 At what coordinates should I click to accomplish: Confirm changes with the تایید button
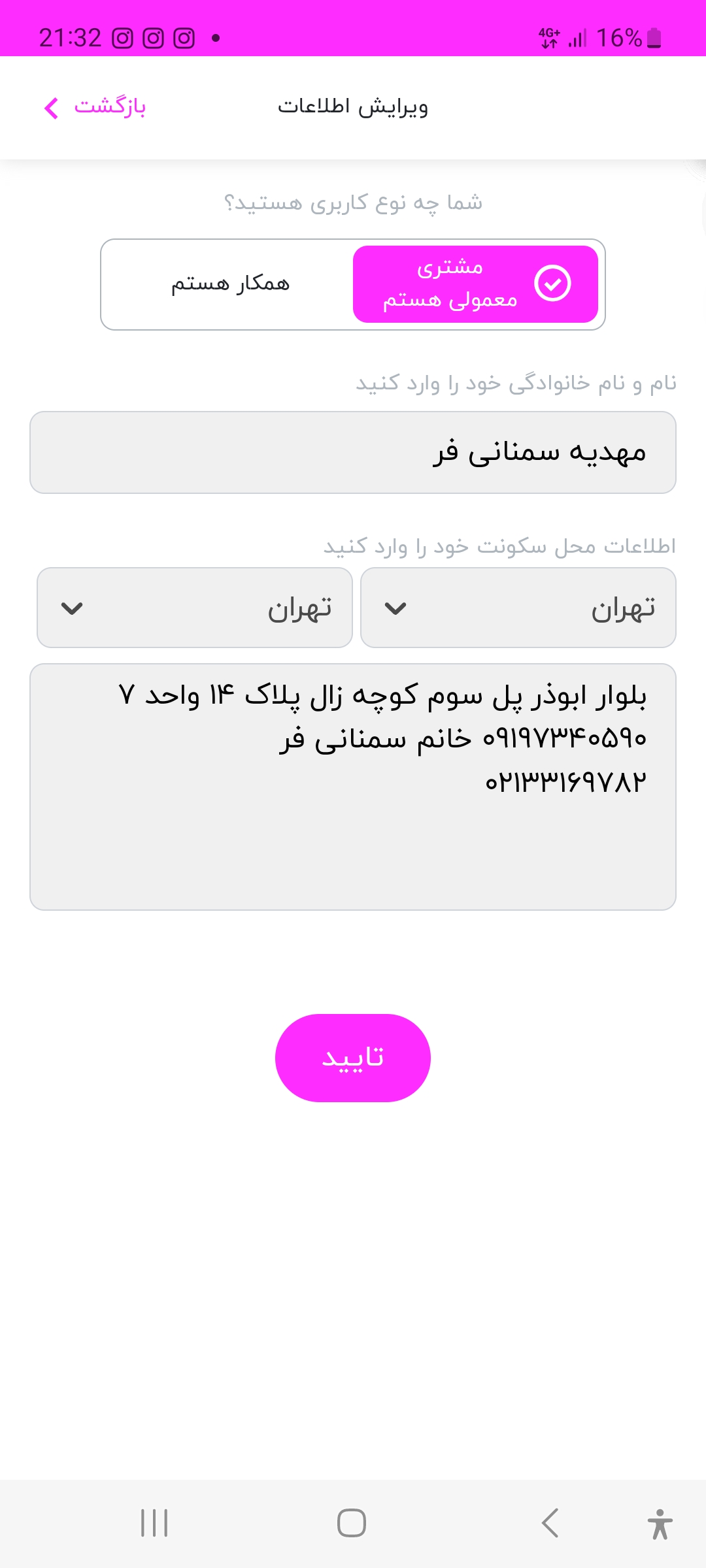coord(353,1058)
